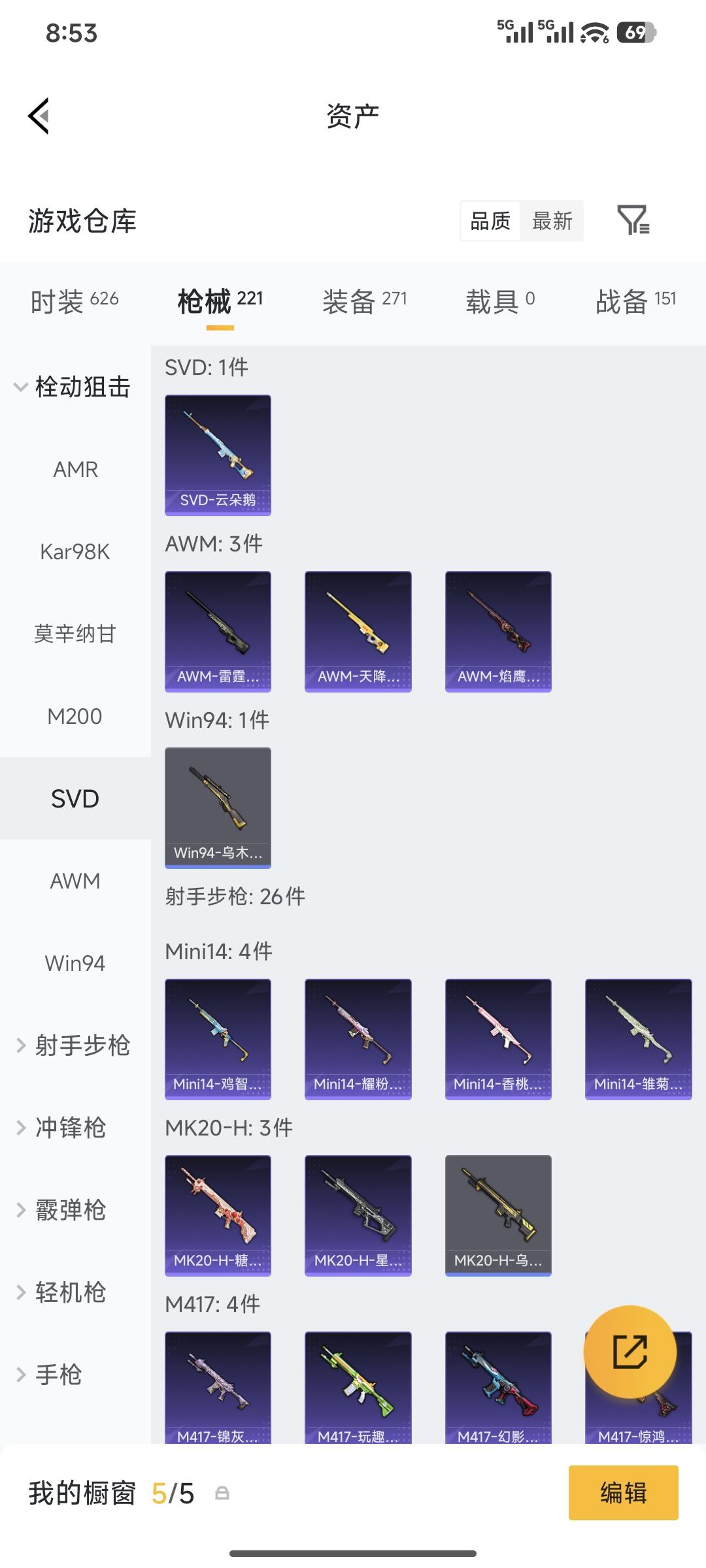
Task: Select the Mini14-雏菊 skin
Action: click(x=639, y=1037)
